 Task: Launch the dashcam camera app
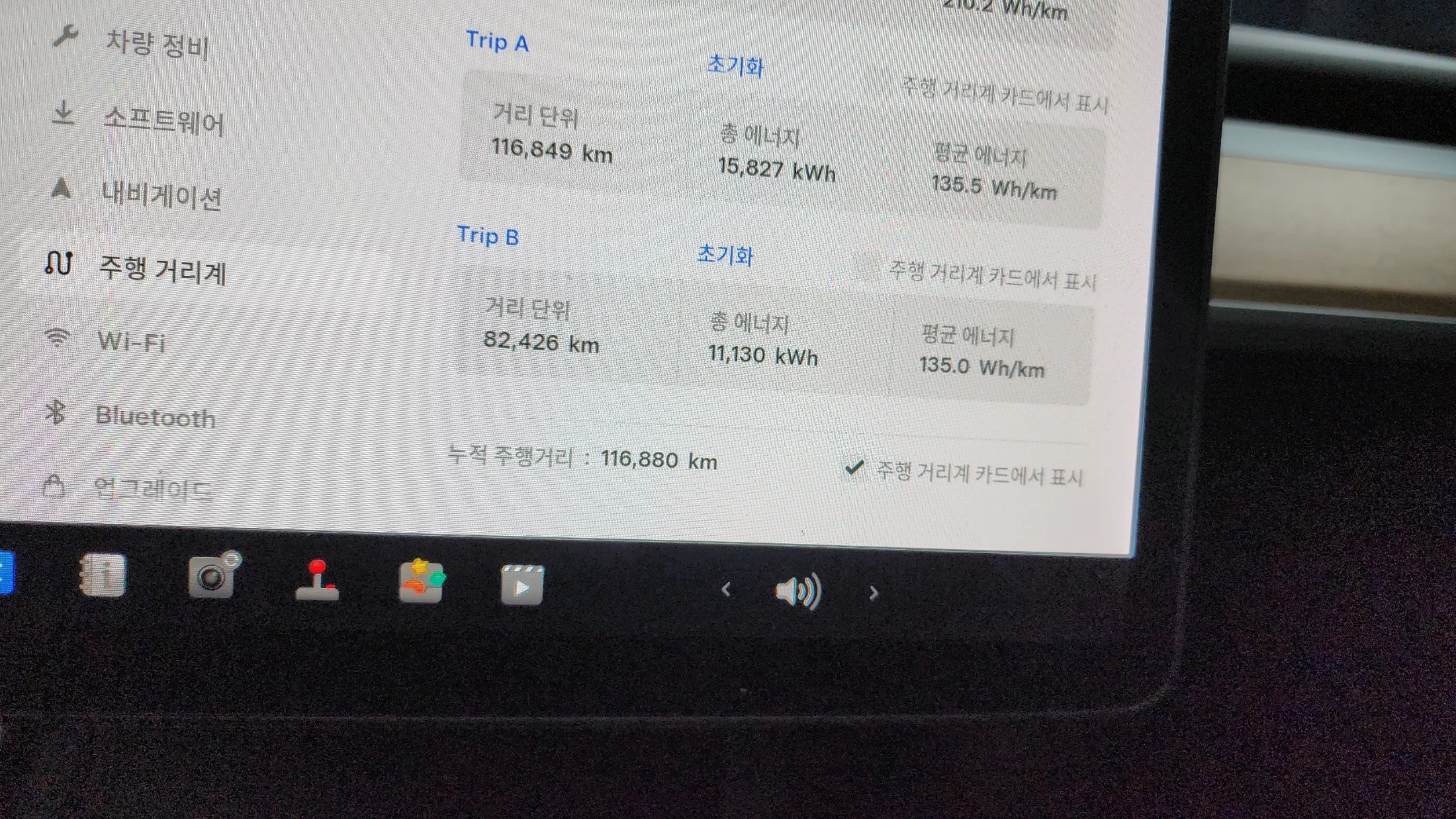(x=212, y=576)
